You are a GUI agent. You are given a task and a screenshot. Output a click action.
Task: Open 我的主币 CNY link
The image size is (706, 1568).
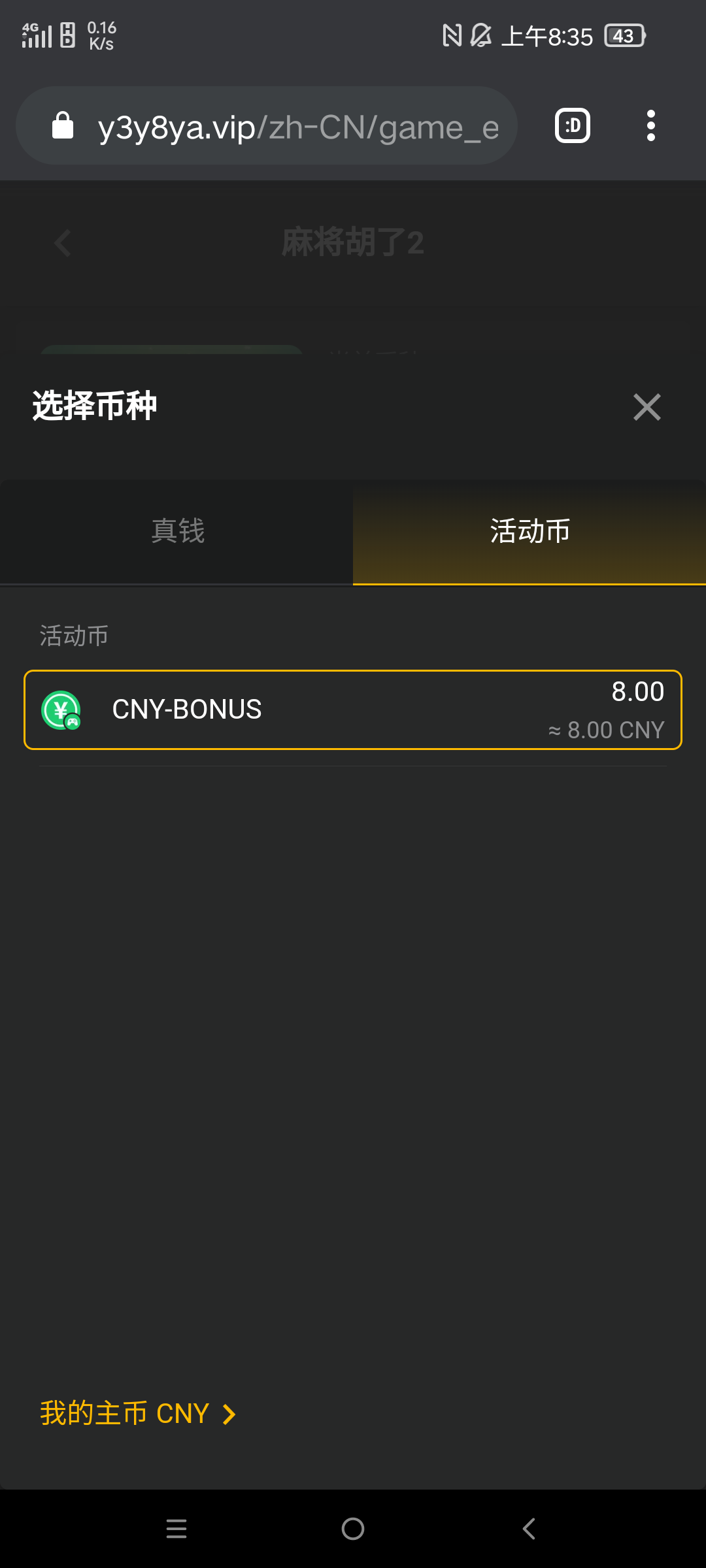click(x=137, y=1413)
